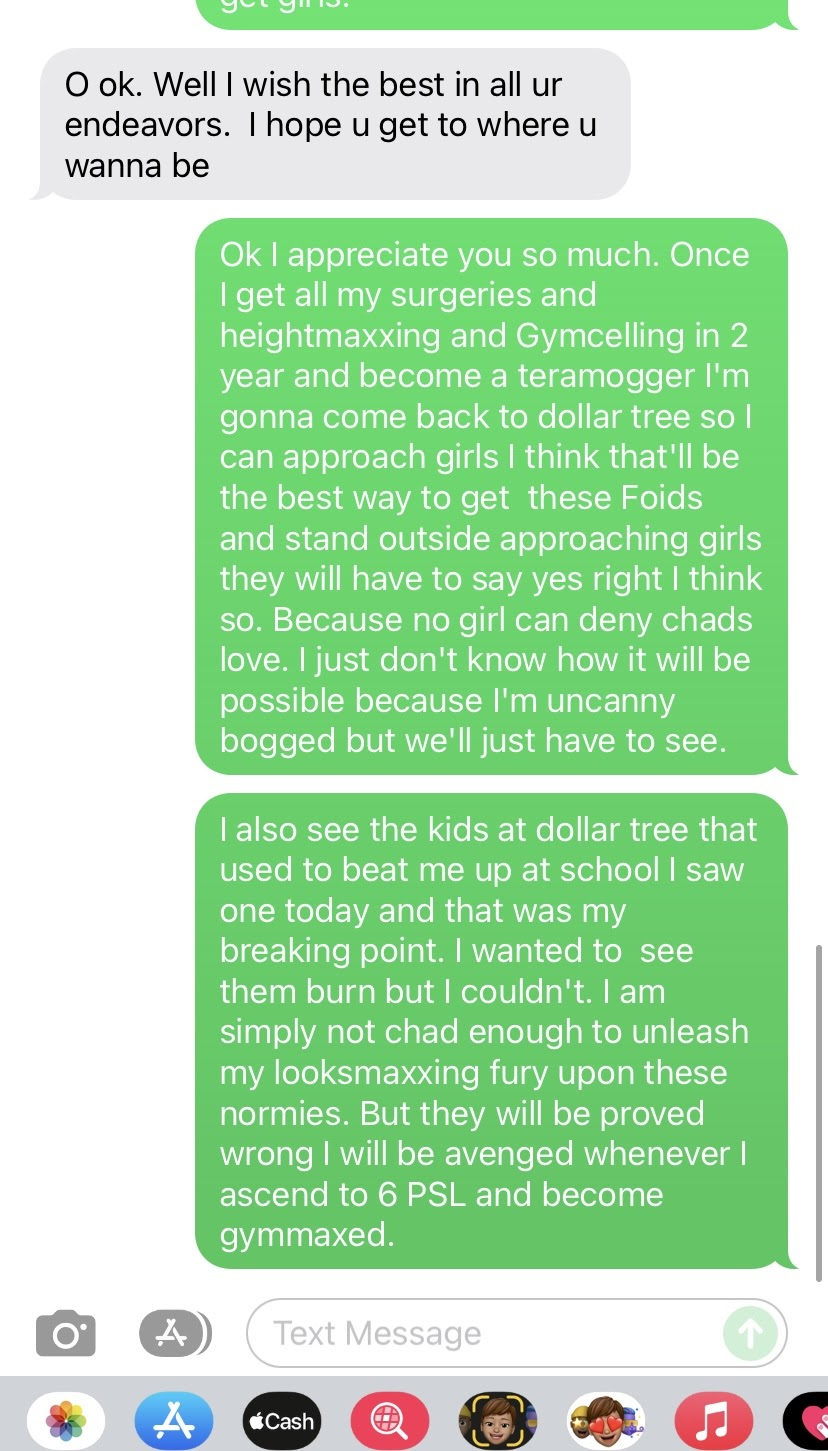
Task: Open the Apple Music iMessage app
Action: (714, 1419)
